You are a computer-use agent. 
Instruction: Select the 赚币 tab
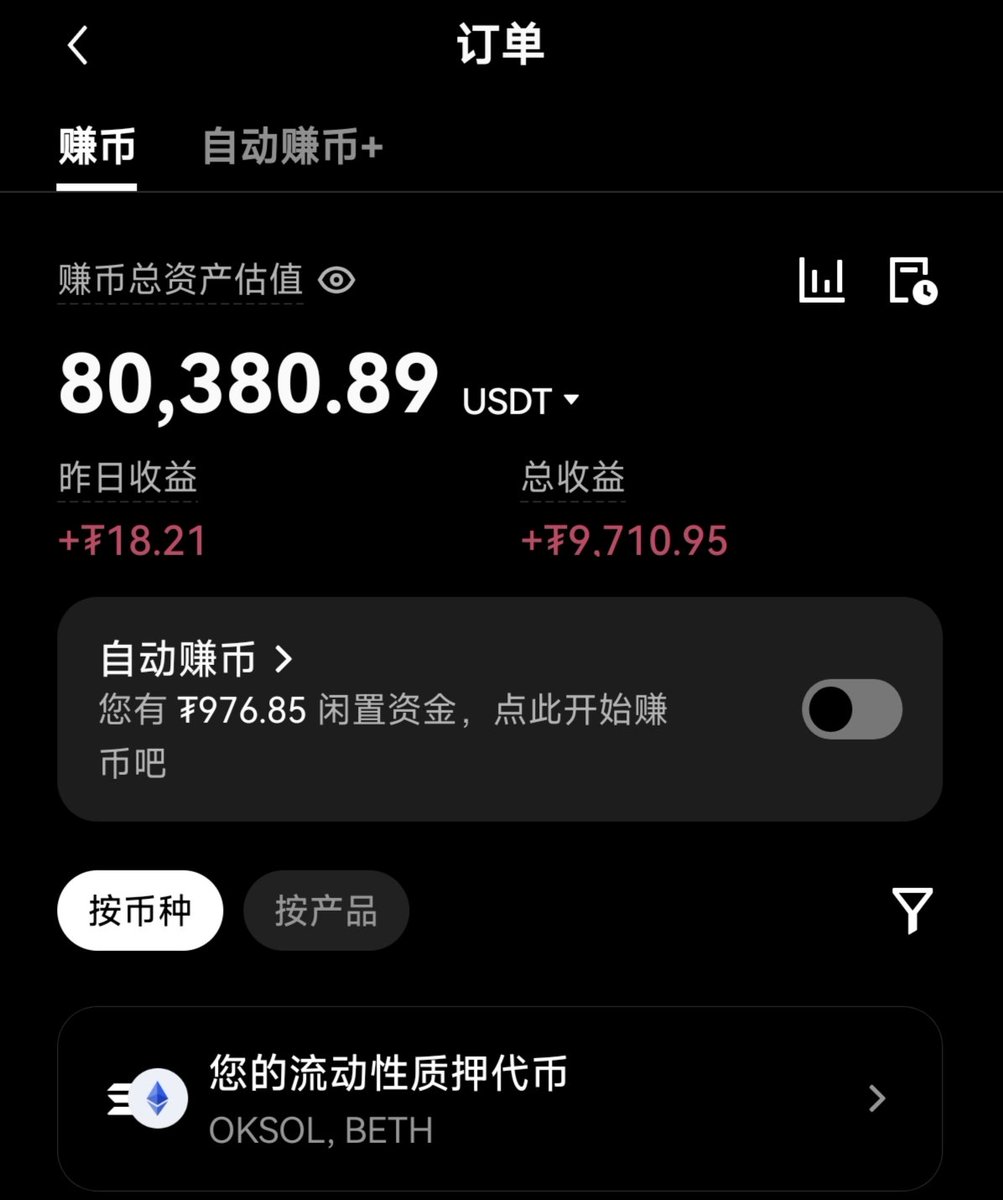tap(96, 147)
